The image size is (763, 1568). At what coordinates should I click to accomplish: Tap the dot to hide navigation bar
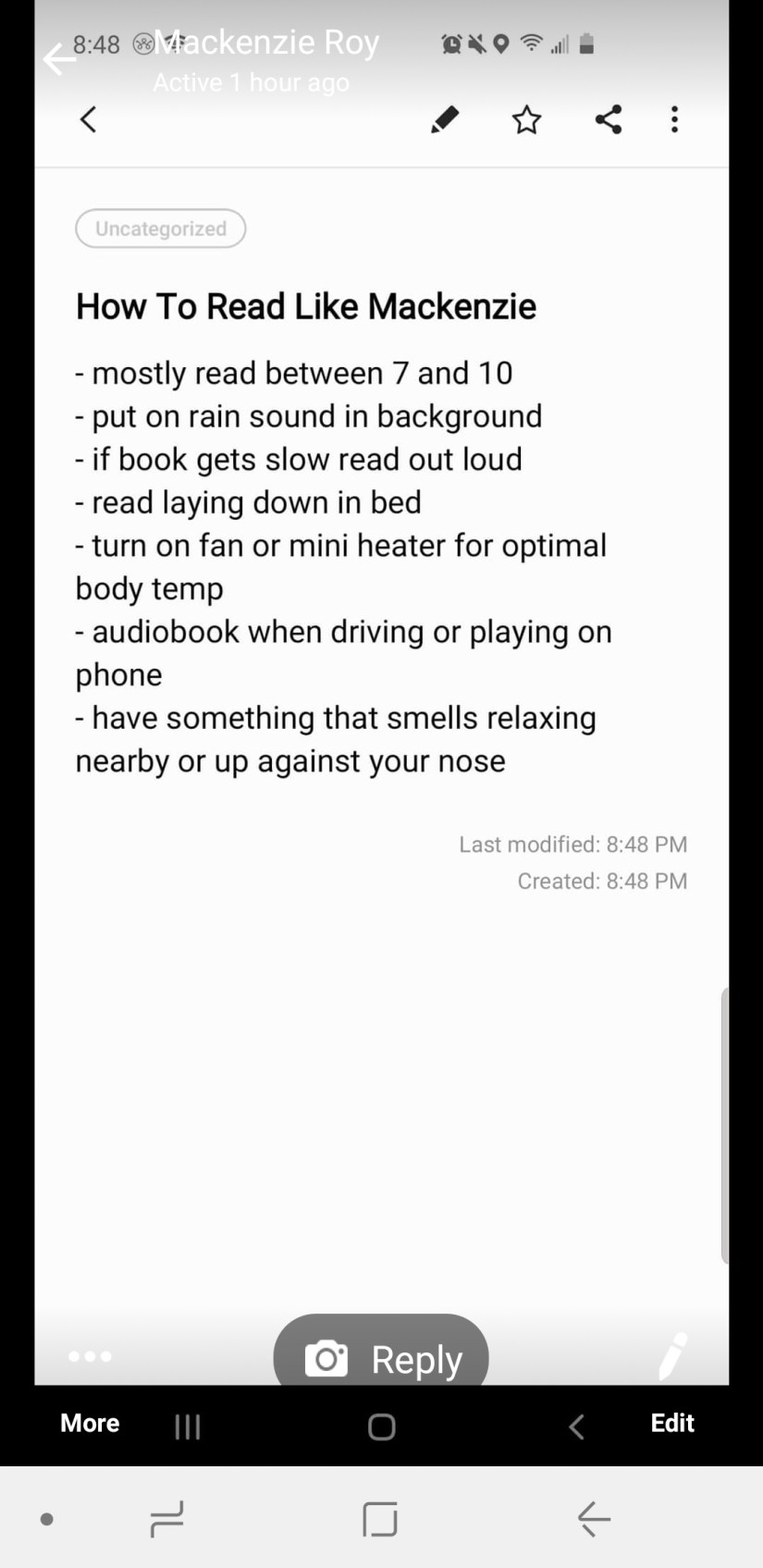pos(47,1519)
